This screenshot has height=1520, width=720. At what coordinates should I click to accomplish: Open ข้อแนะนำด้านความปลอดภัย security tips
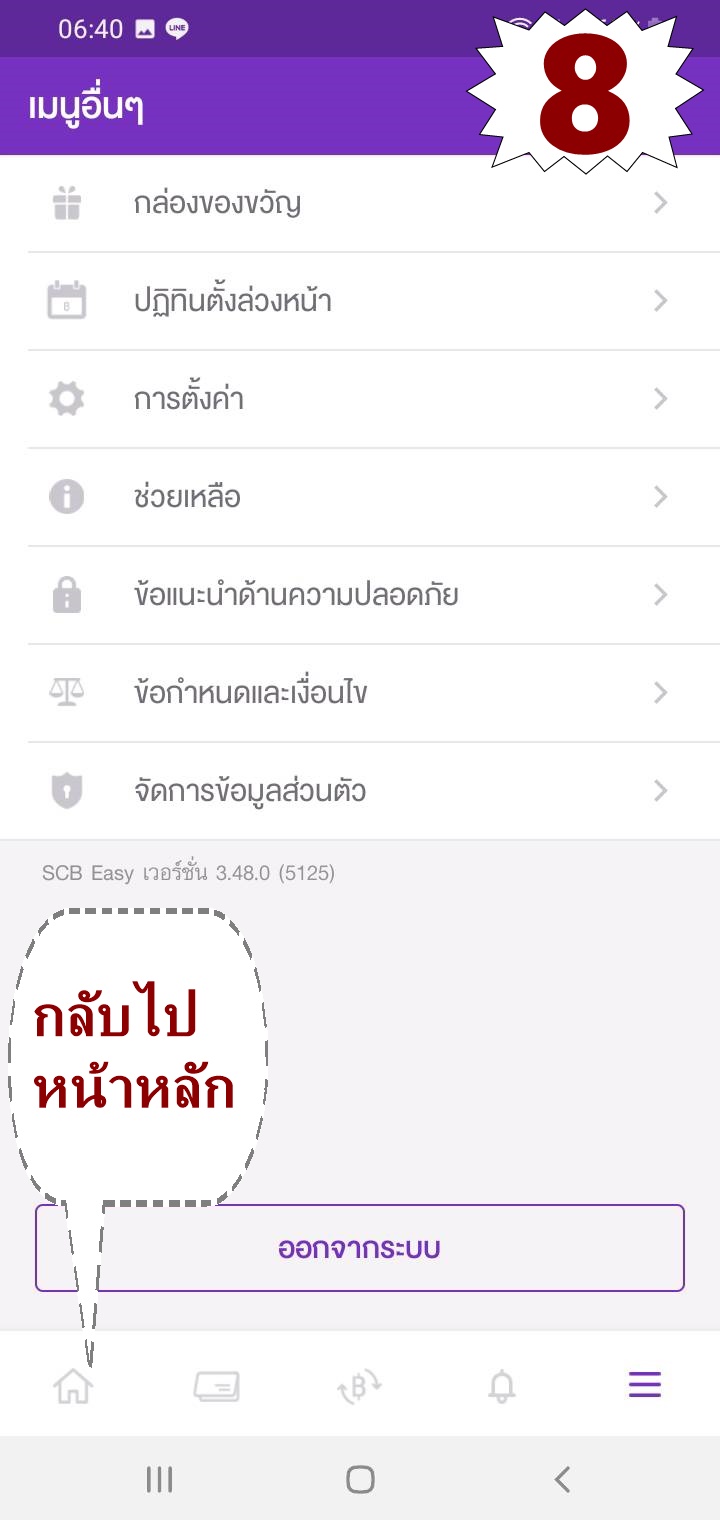pos(360,595)
